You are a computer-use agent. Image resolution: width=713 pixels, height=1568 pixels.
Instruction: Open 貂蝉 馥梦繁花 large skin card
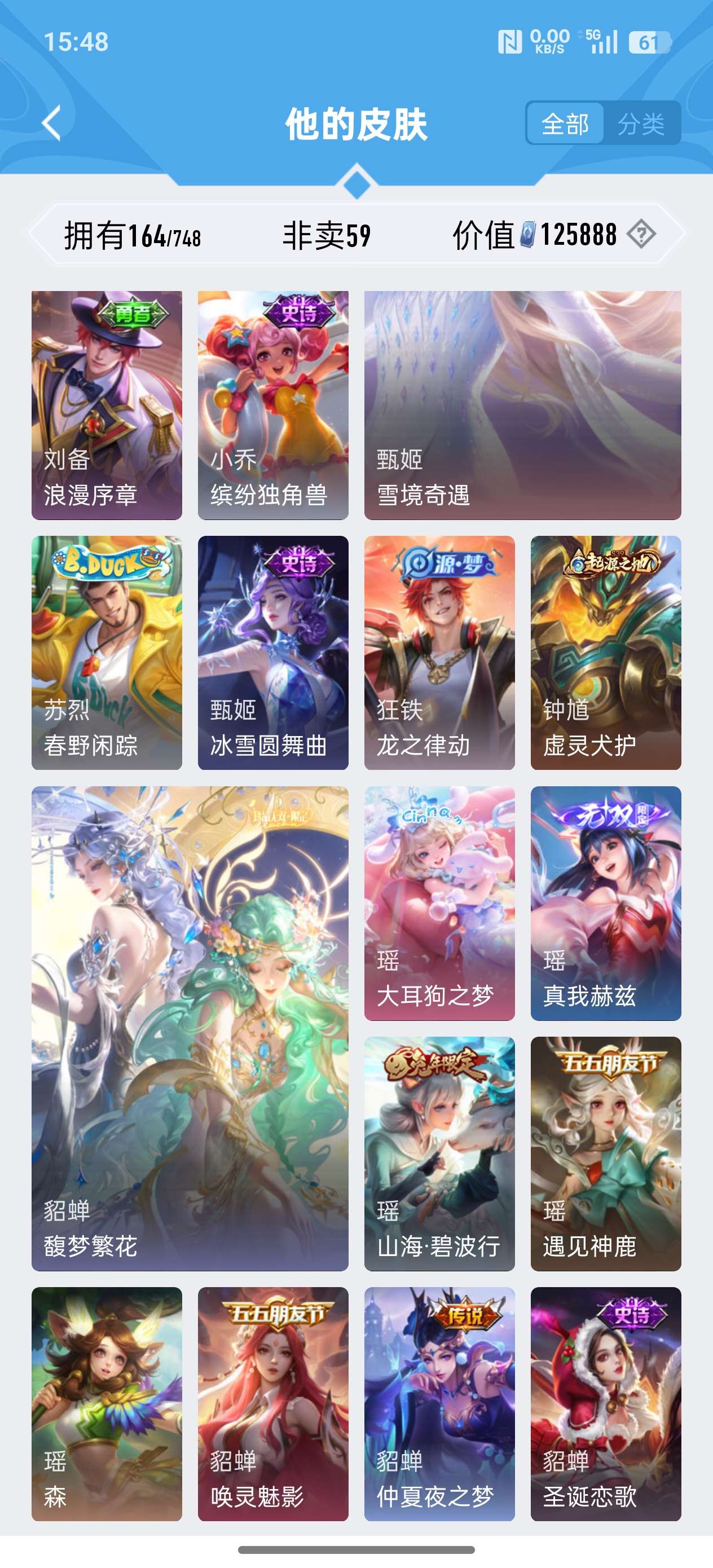(x=190, y=1029)
